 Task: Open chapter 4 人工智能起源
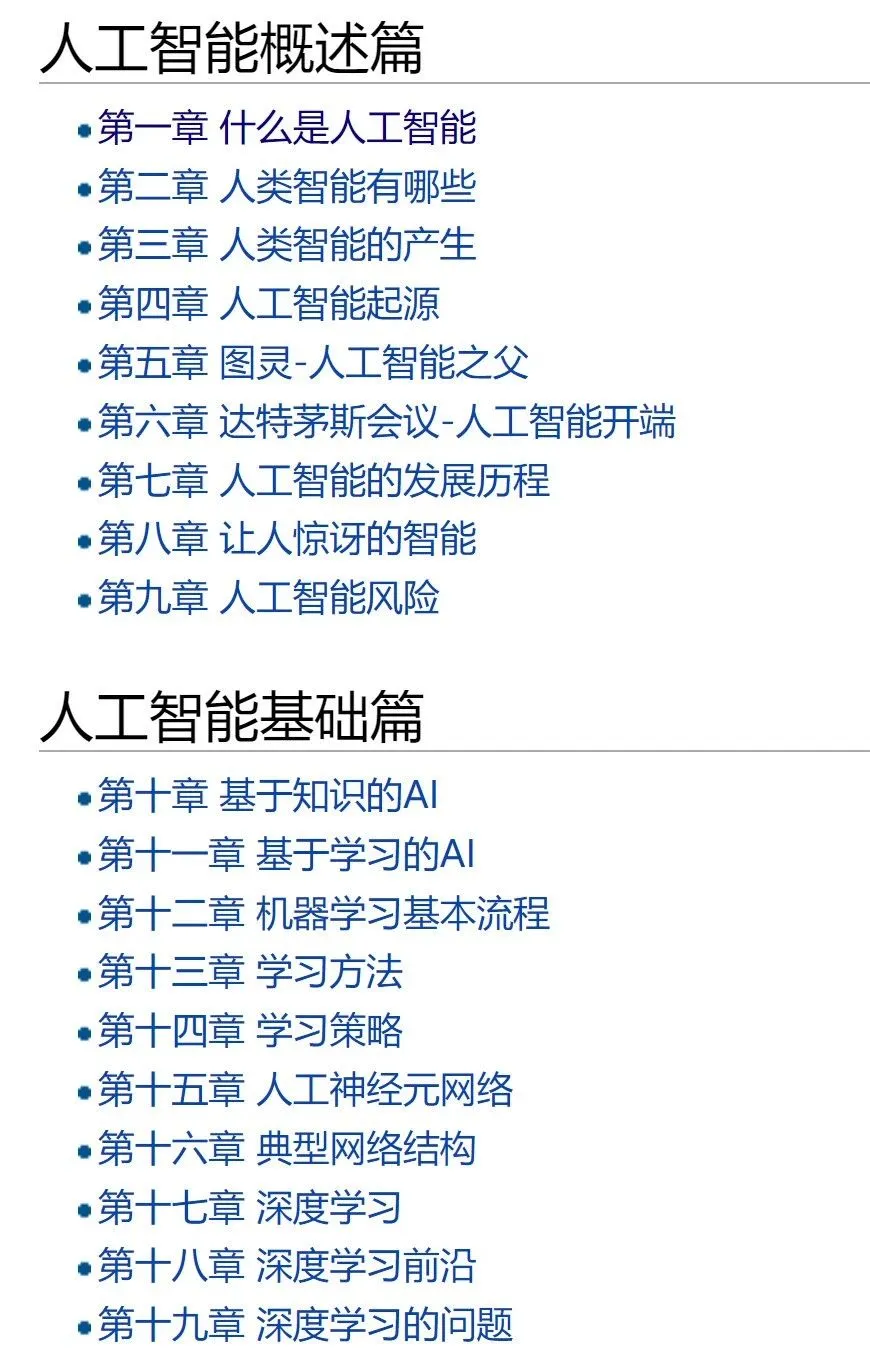pyautogui.click(x=268, y=304)
